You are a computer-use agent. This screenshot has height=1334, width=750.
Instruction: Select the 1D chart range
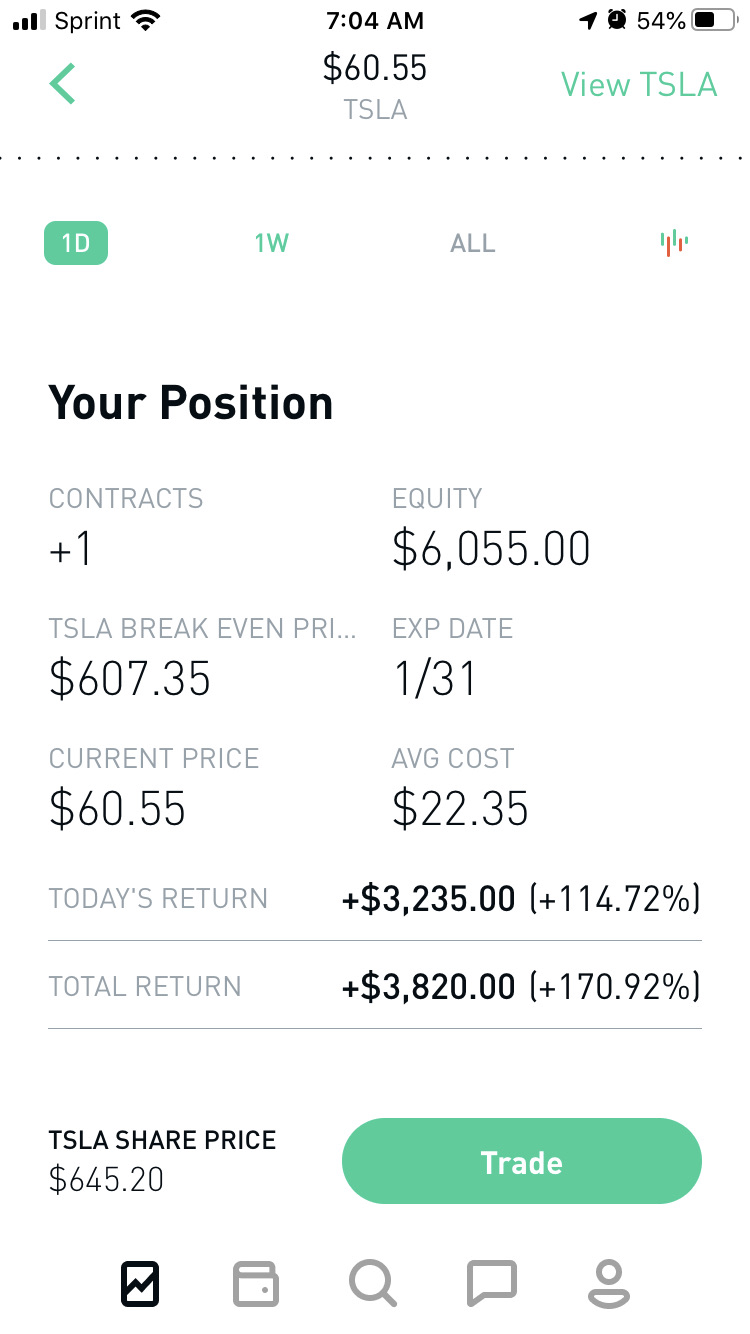[x=76, y=243]
